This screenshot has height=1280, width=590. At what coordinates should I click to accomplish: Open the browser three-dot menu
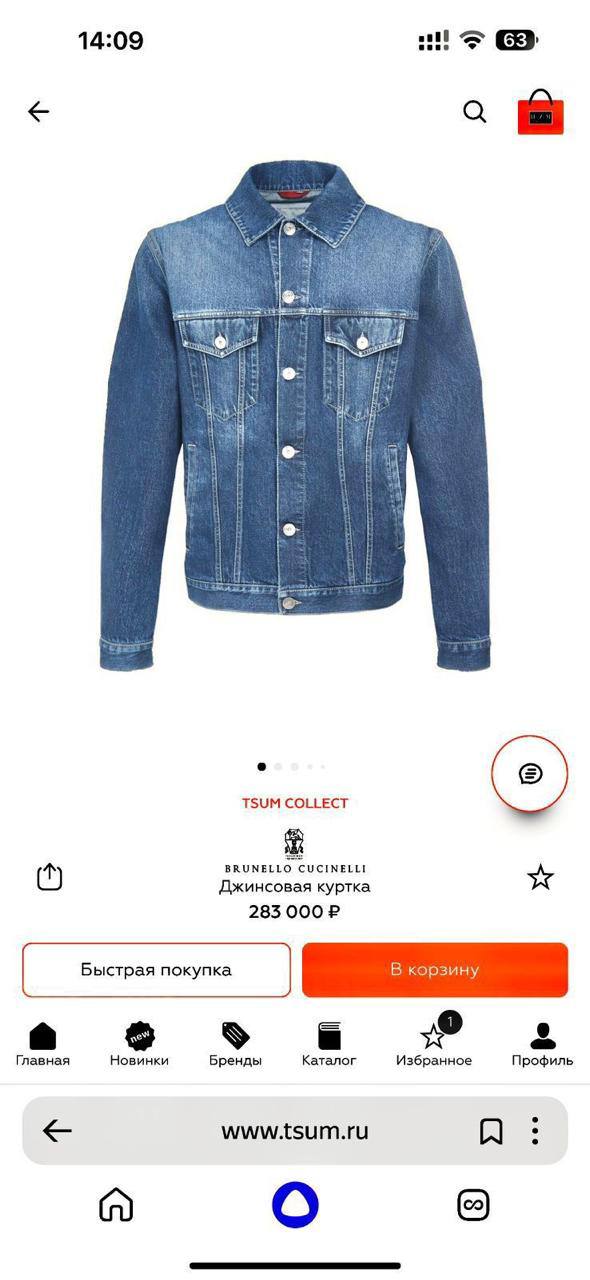pyautogui.click(x=536, y=1131)
